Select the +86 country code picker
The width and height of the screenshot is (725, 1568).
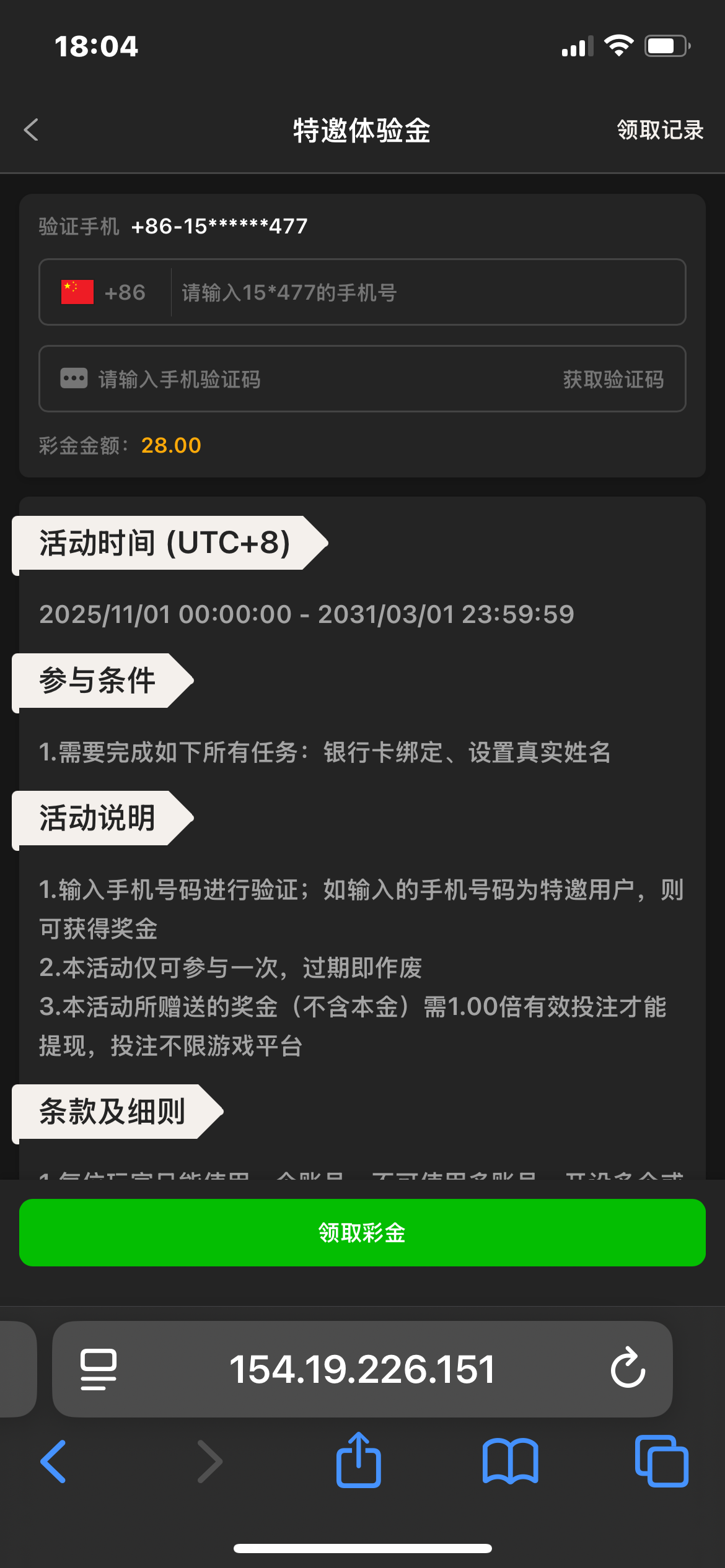coord(104,292)
